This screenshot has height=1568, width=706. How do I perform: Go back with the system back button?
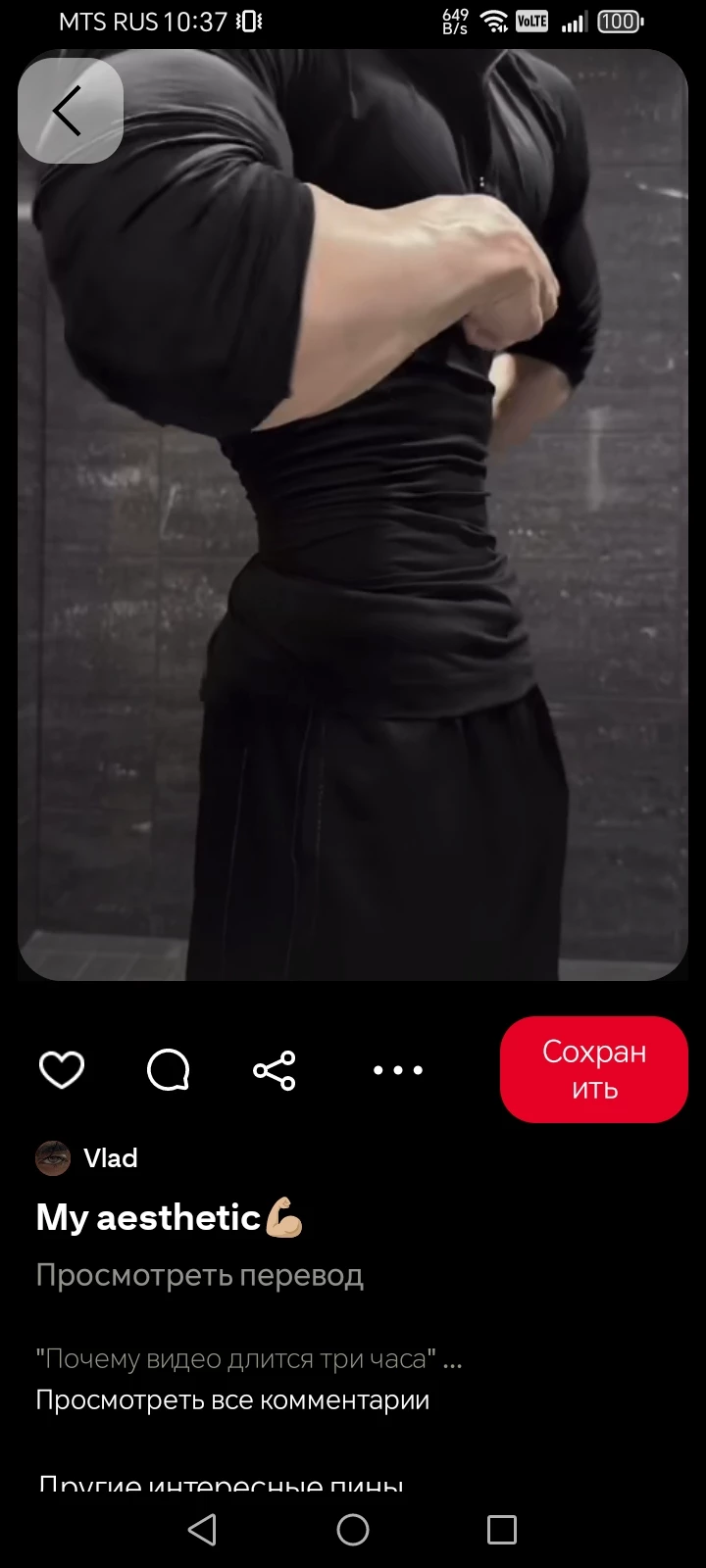tap(202, 1530)
